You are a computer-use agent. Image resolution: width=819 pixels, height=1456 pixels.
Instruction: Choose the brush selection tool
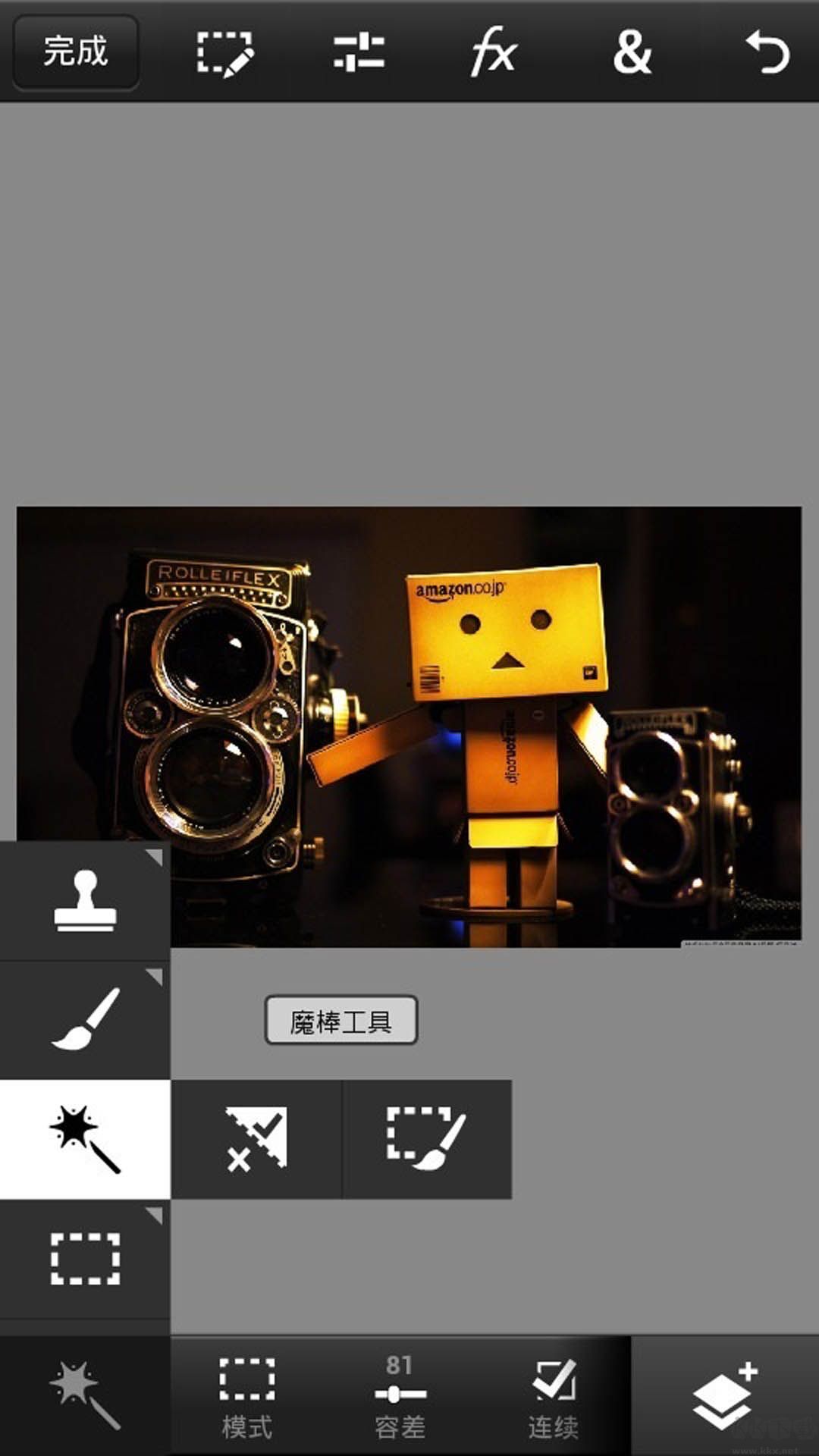pyautogui.click(x=427, y=1139)
